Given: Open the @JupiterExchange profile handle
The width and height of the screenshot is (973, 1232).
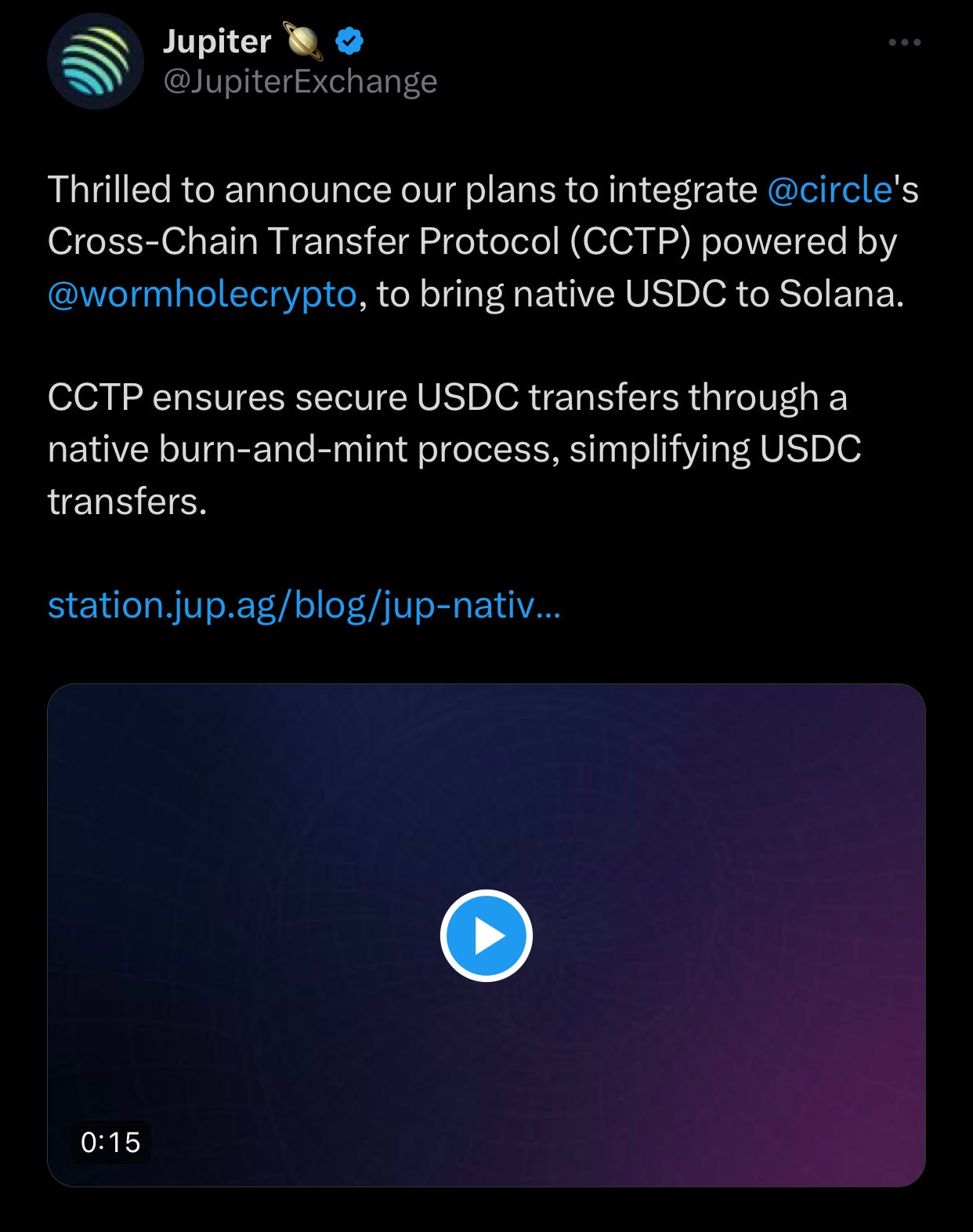Looking at the screenshot, I should (300, 82).
